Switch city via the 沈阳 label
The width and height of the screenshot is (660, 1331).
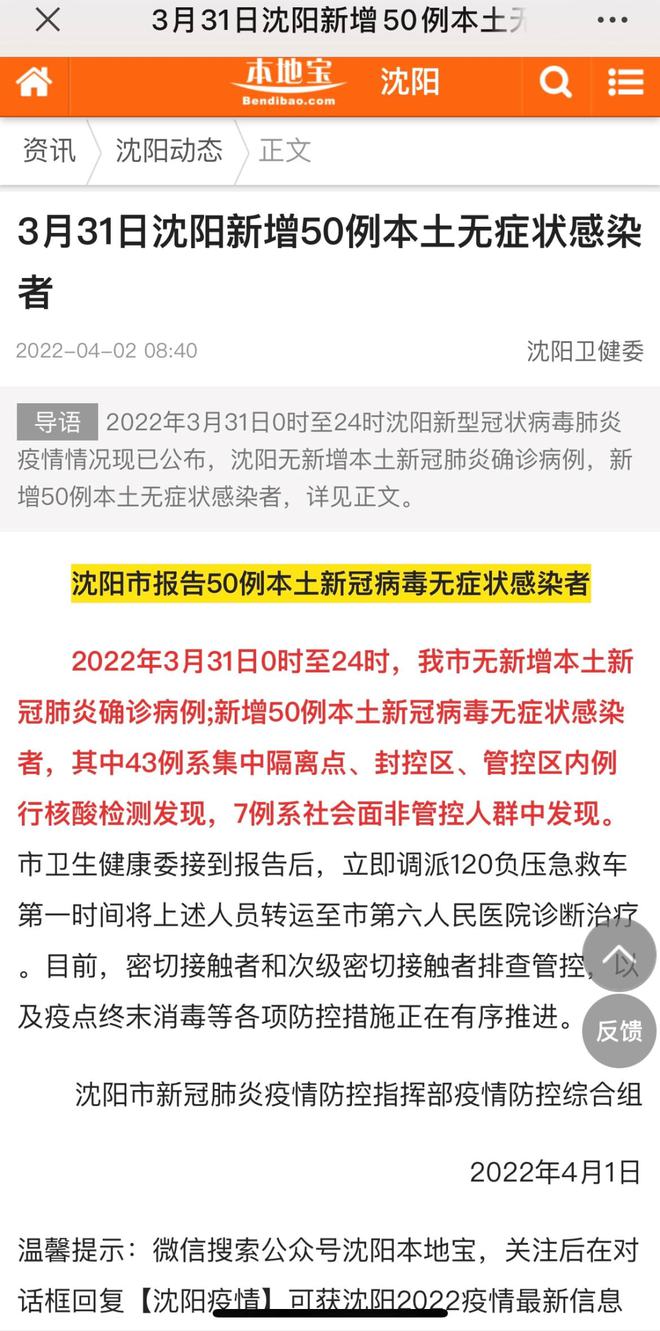coord(409,83)
